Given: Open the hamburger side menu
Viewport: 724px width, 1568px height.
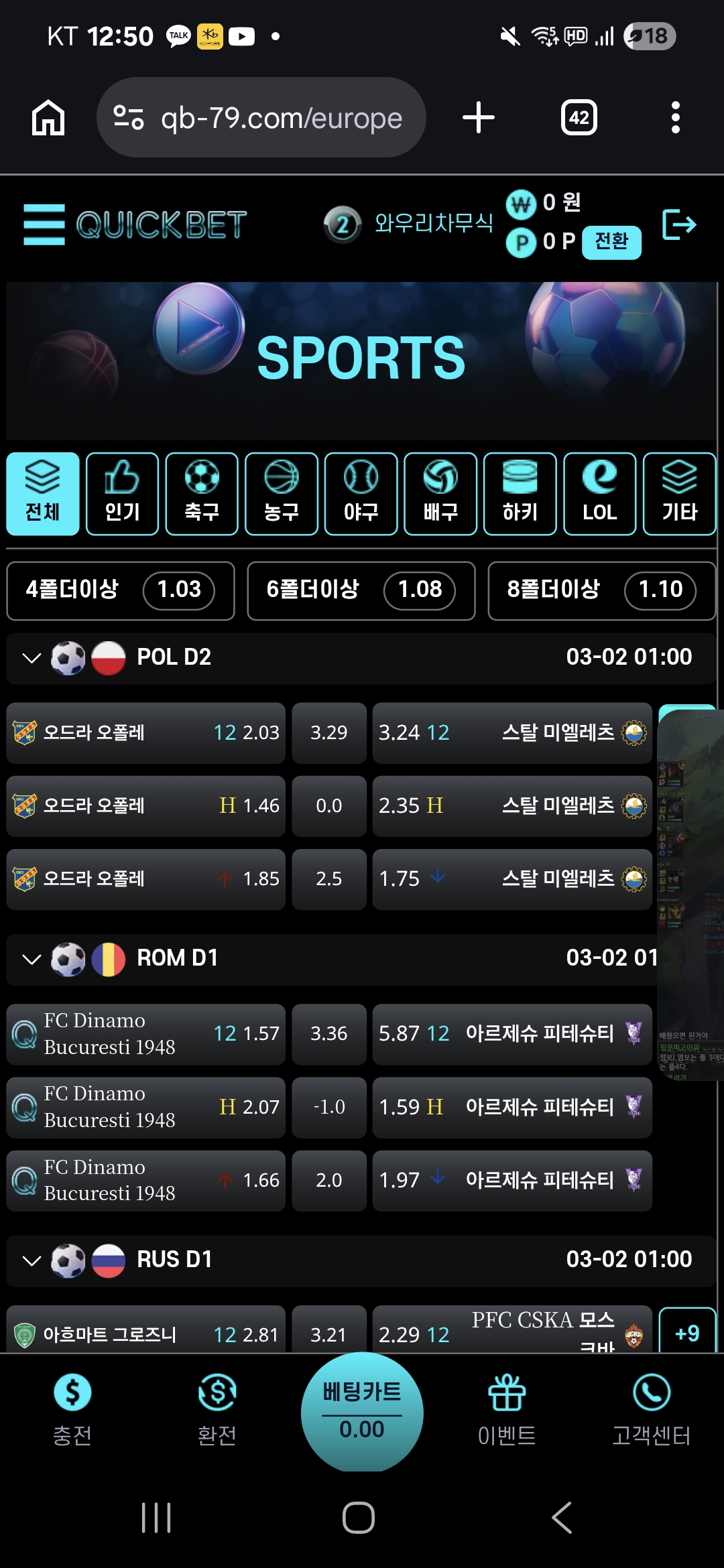Looking at the screenshot, I should coord(44,224).
